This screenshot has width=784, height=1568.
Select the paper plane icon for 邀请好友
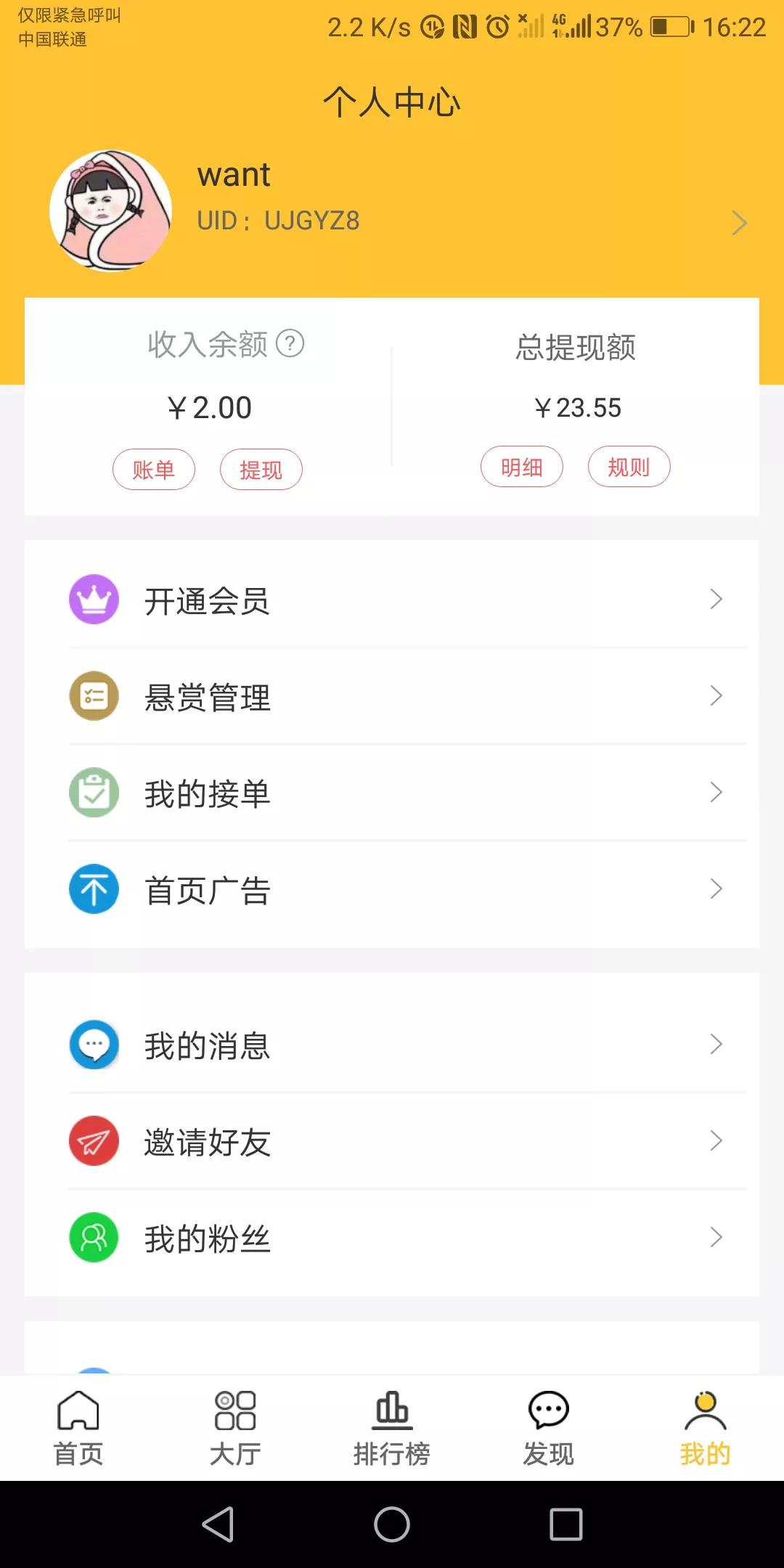94,1140
